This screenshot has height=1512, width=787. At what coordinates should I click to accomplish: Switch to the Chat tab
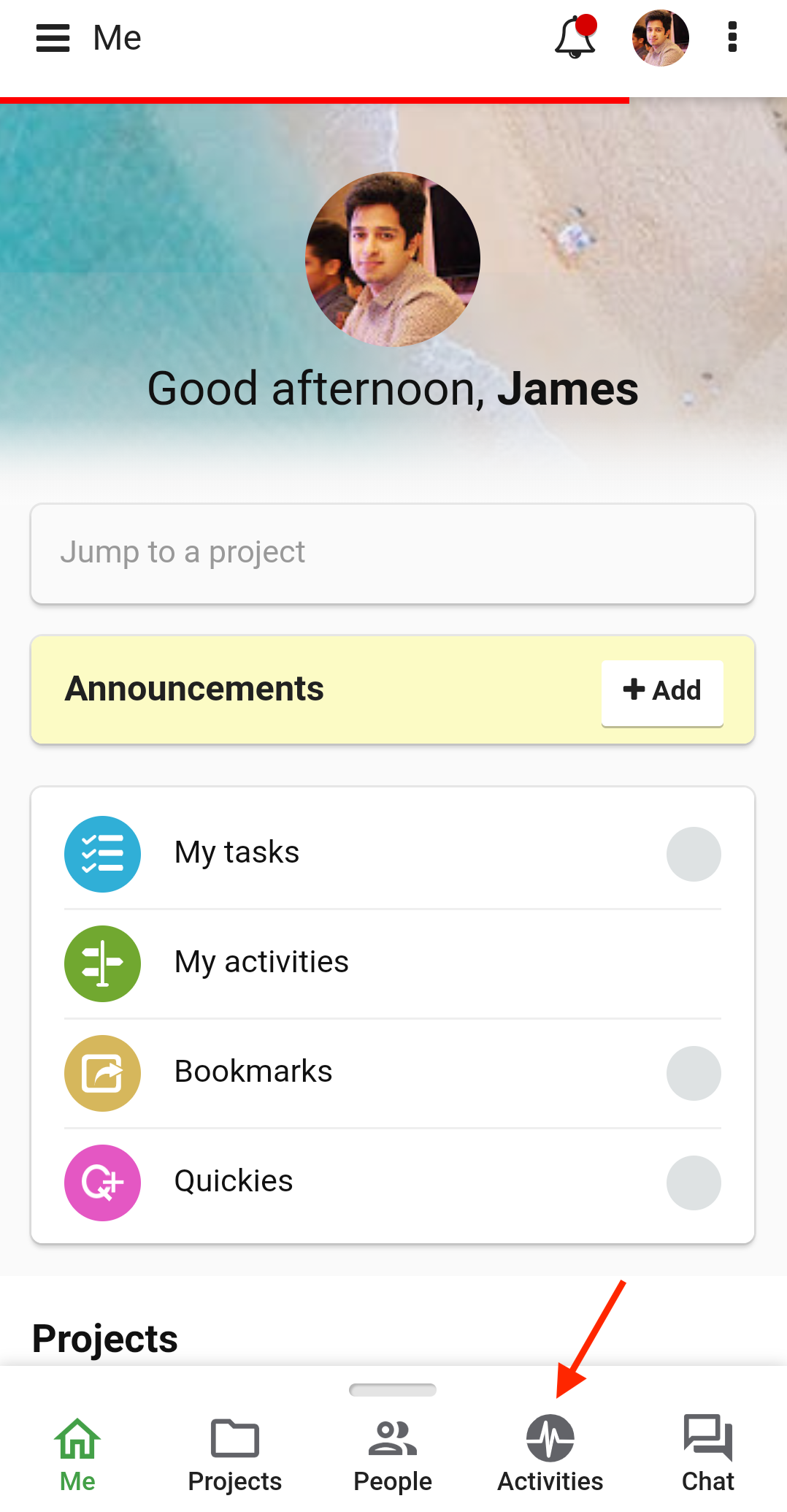pos(708,1454)
